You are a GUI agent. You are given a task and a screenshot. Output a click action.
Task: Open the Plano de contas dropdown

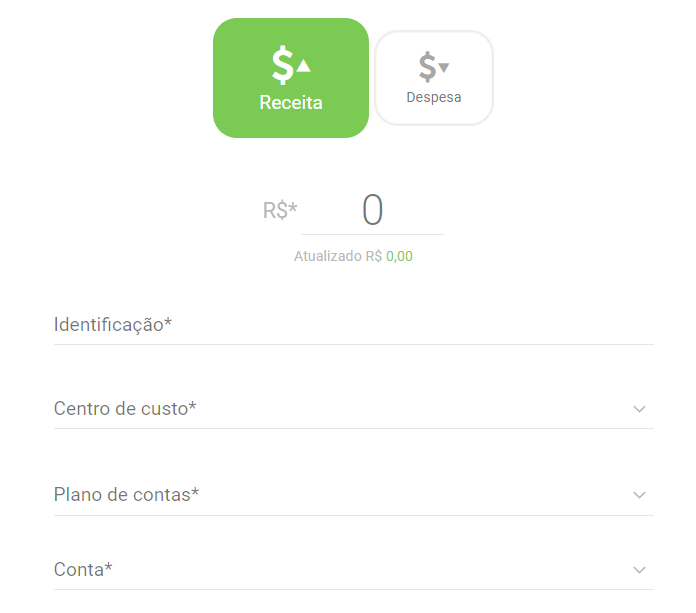pos(352,495)
